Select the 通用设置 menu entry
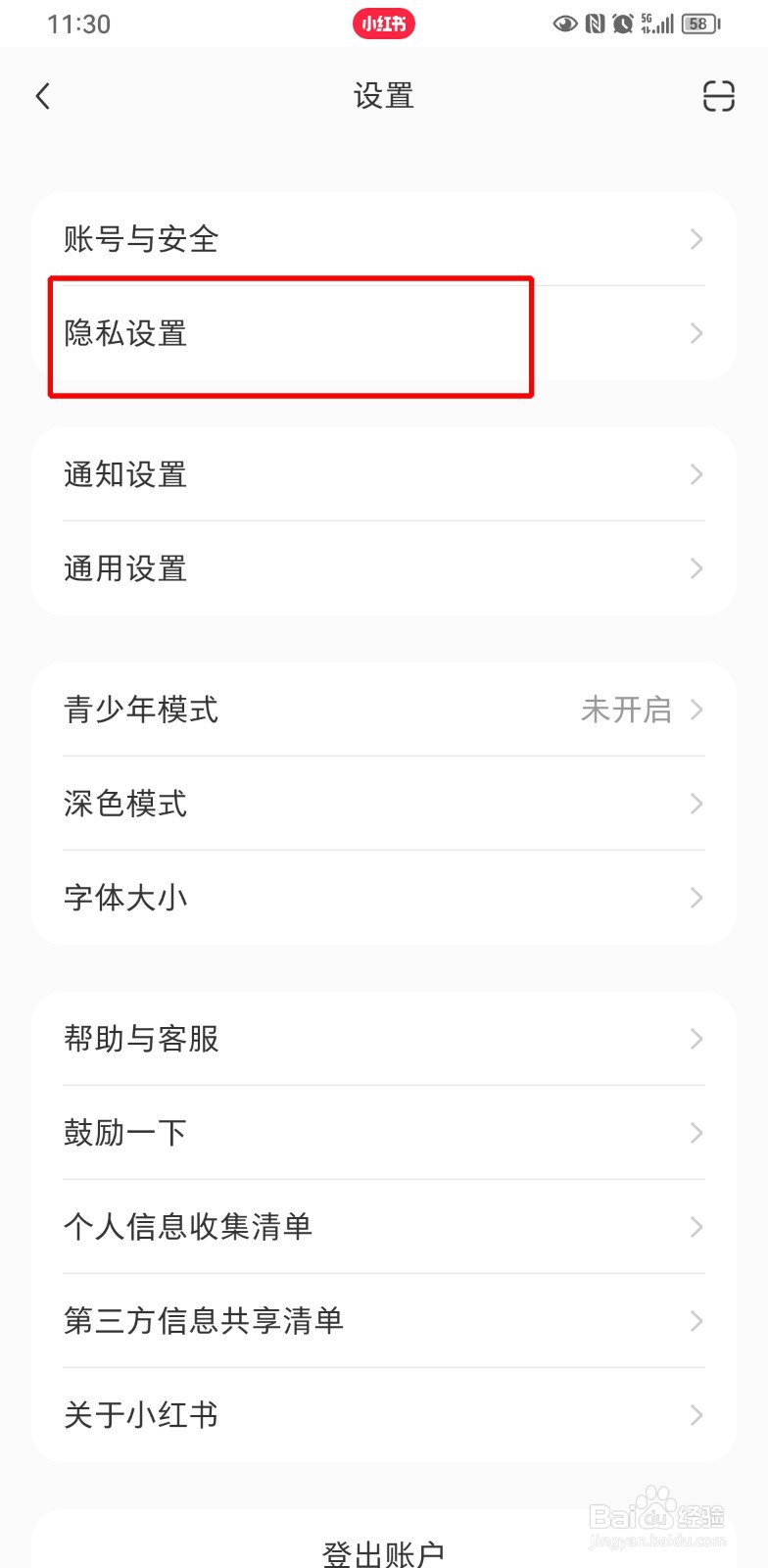Viewport: 768px width, 1568px height. 382,568
